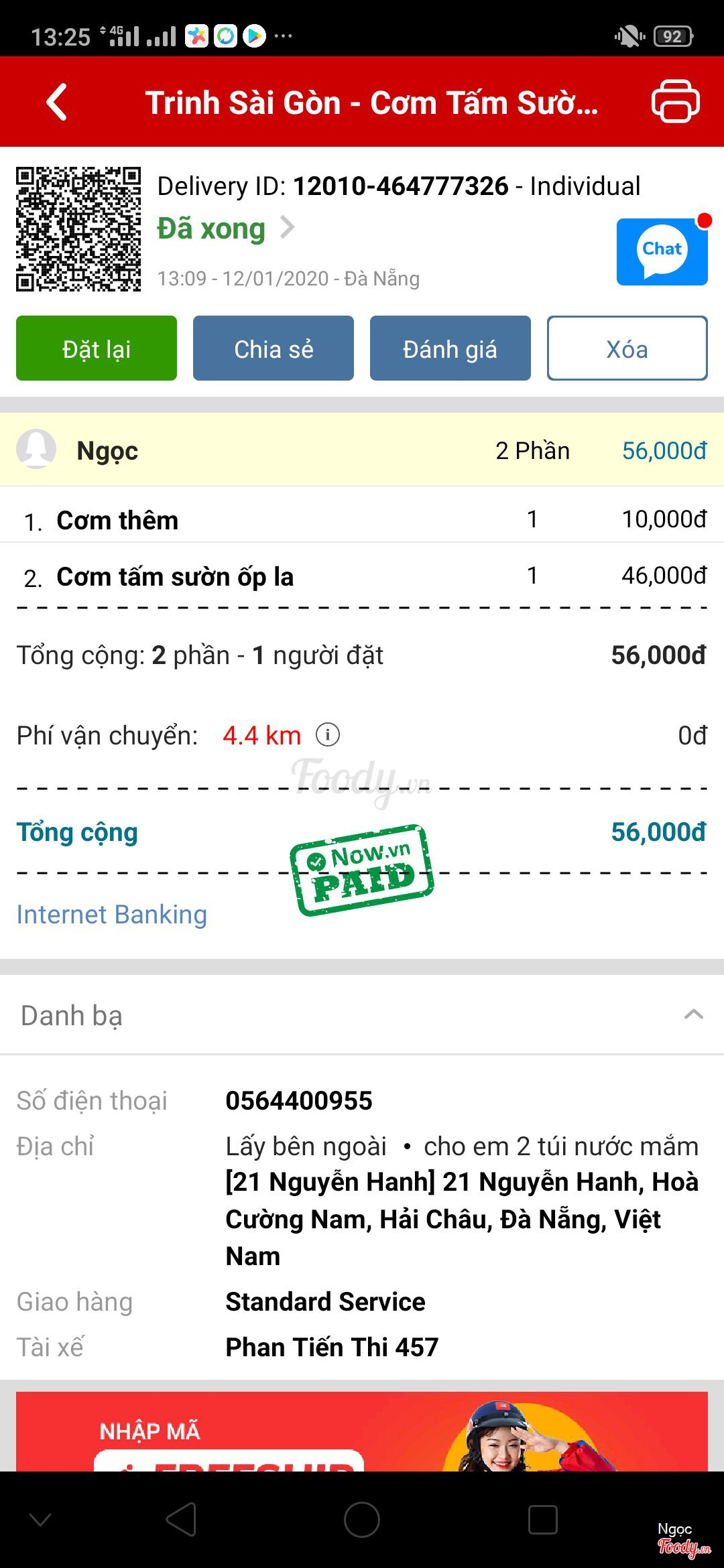Open the Chat with the driver

662,252
